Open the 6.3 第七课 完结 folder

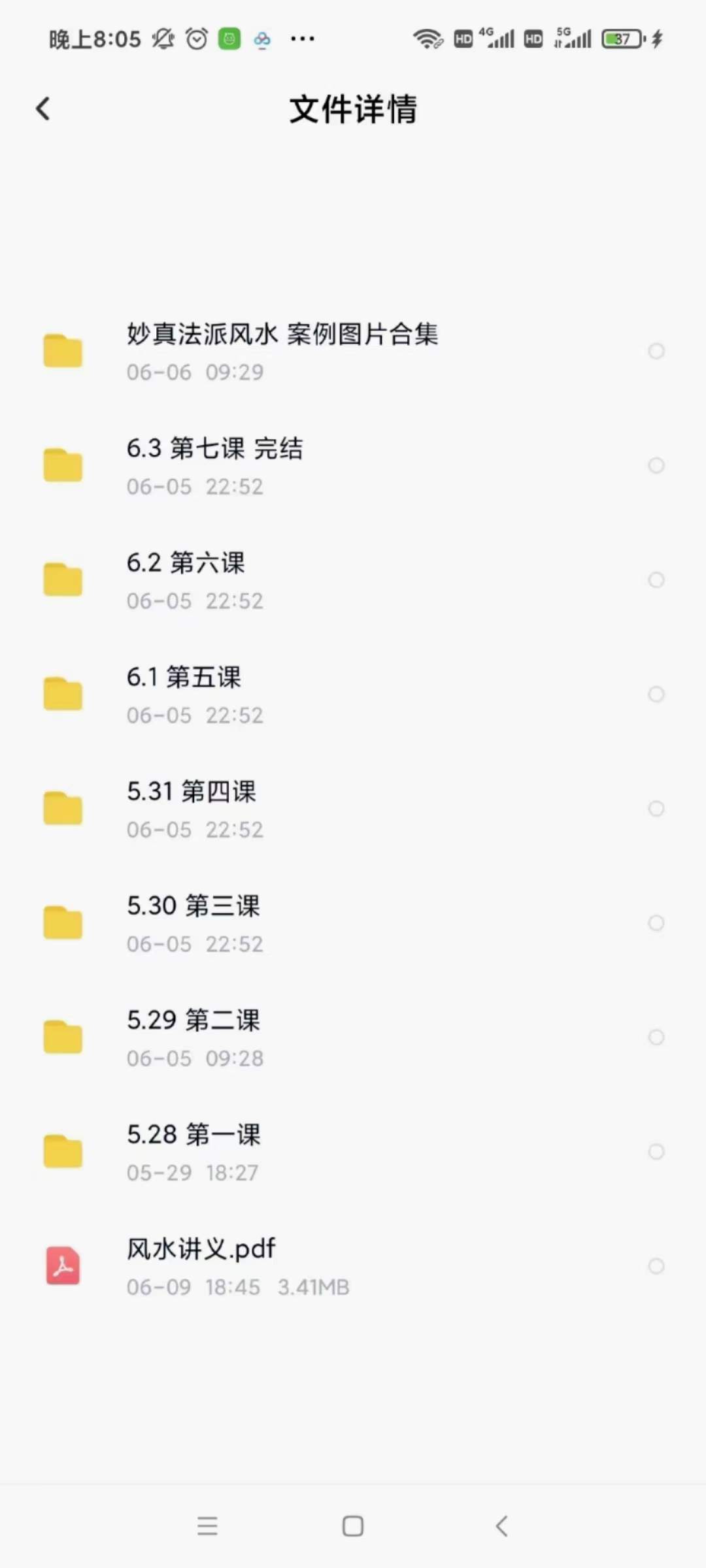coord(353,466)
